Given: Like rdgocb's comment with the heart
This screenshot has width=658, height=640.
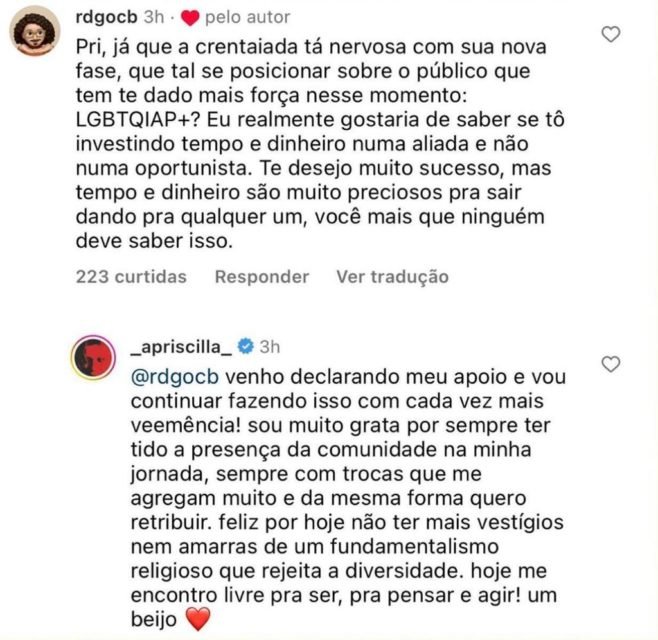Looking at the screenshot, I should (611, 34).
